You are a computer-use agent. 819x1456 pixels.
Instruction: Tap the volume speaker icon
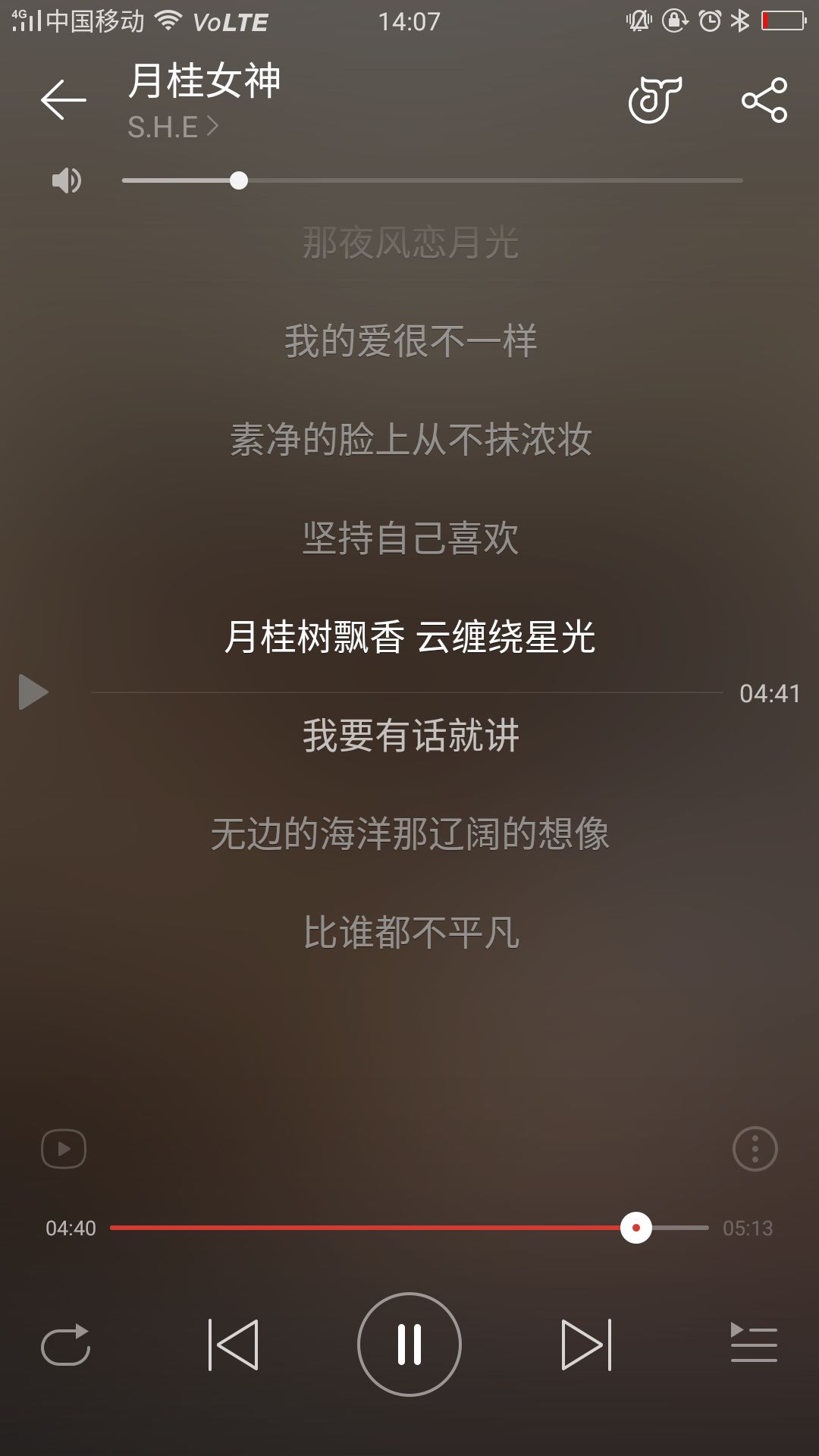(x=67, y=180)
